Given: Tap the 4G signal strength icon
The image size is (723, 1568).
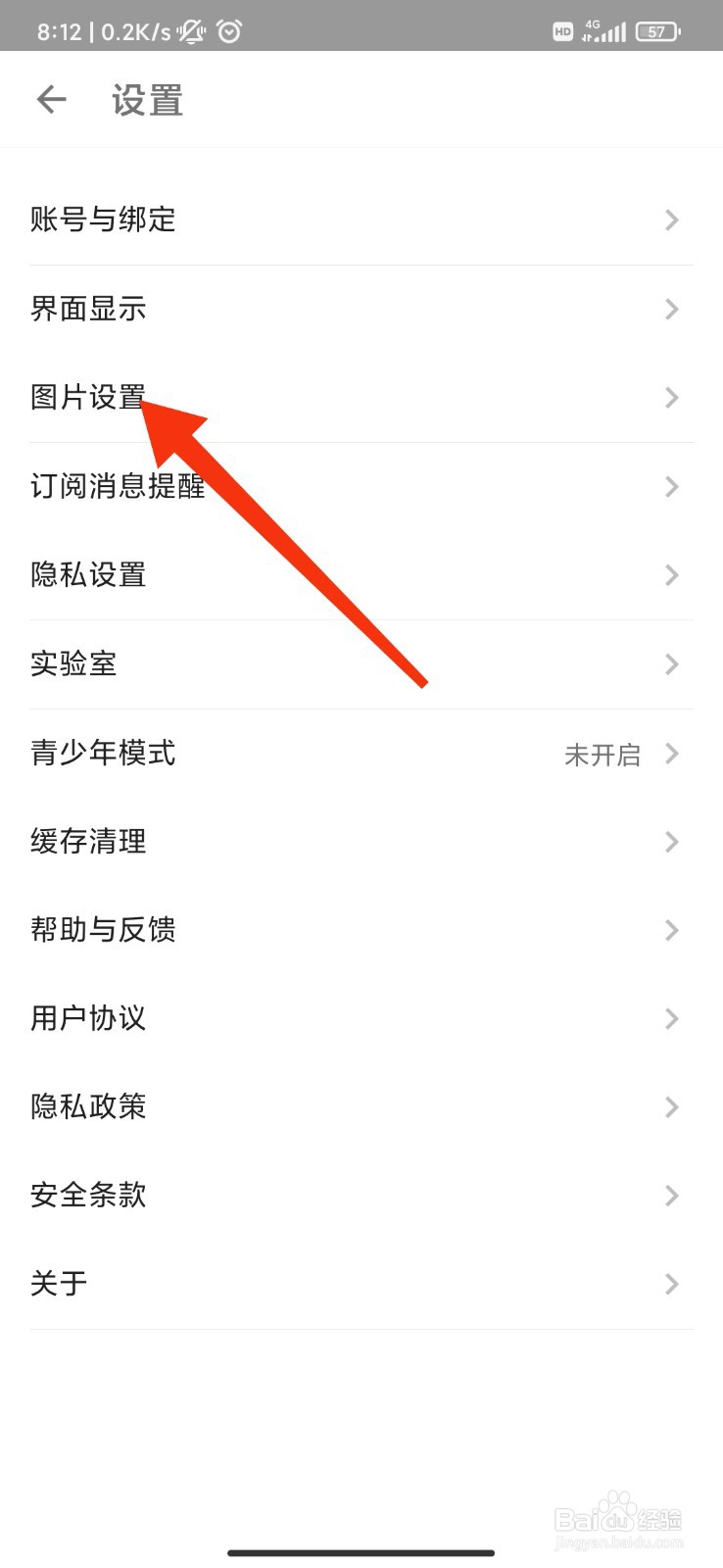Looking at the screenshot, I should [605, 30].
